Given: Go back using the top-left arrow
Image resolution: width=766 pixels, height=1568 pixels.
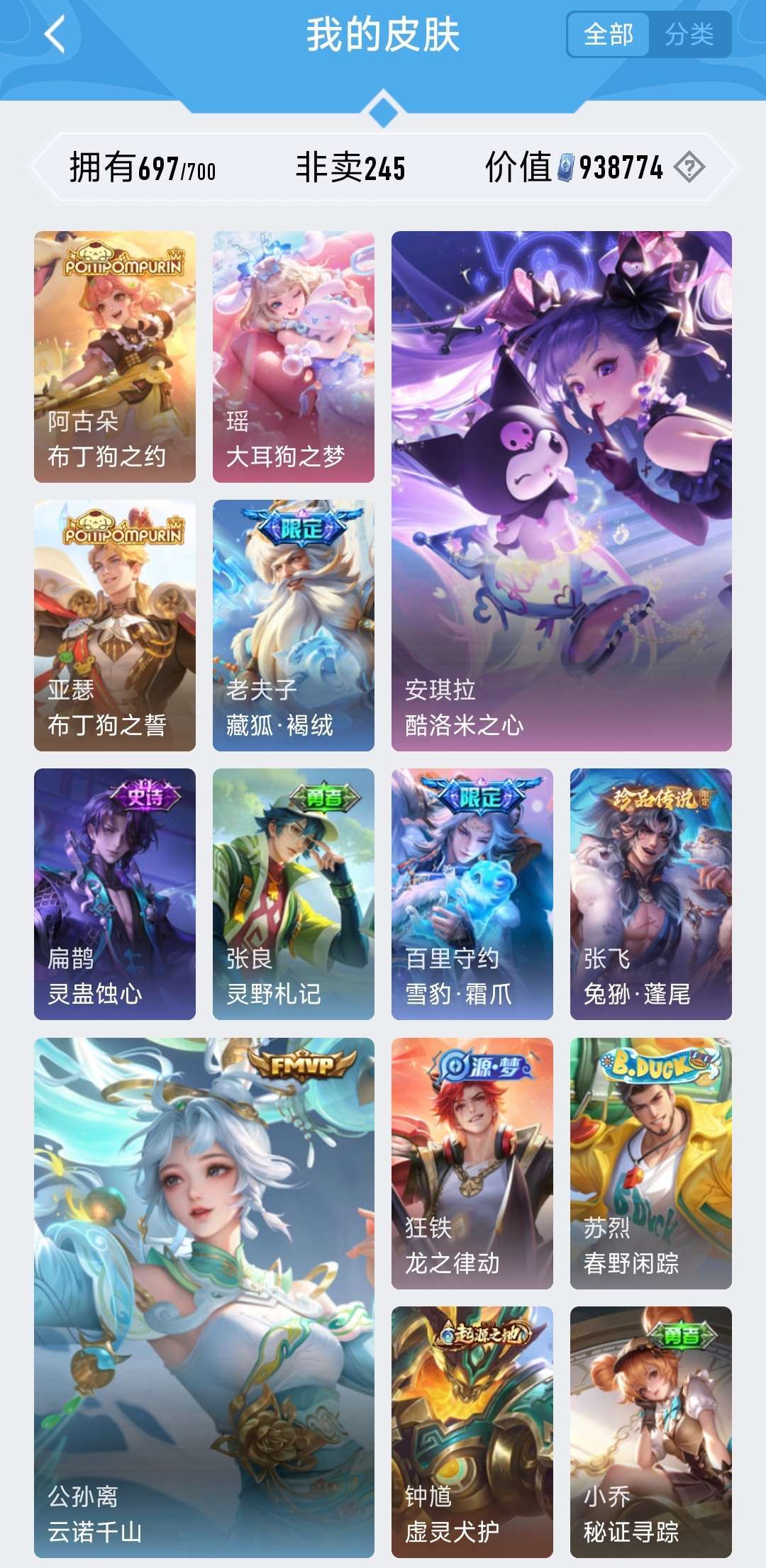Looking at the screenshot, I should tap(55, 34).
